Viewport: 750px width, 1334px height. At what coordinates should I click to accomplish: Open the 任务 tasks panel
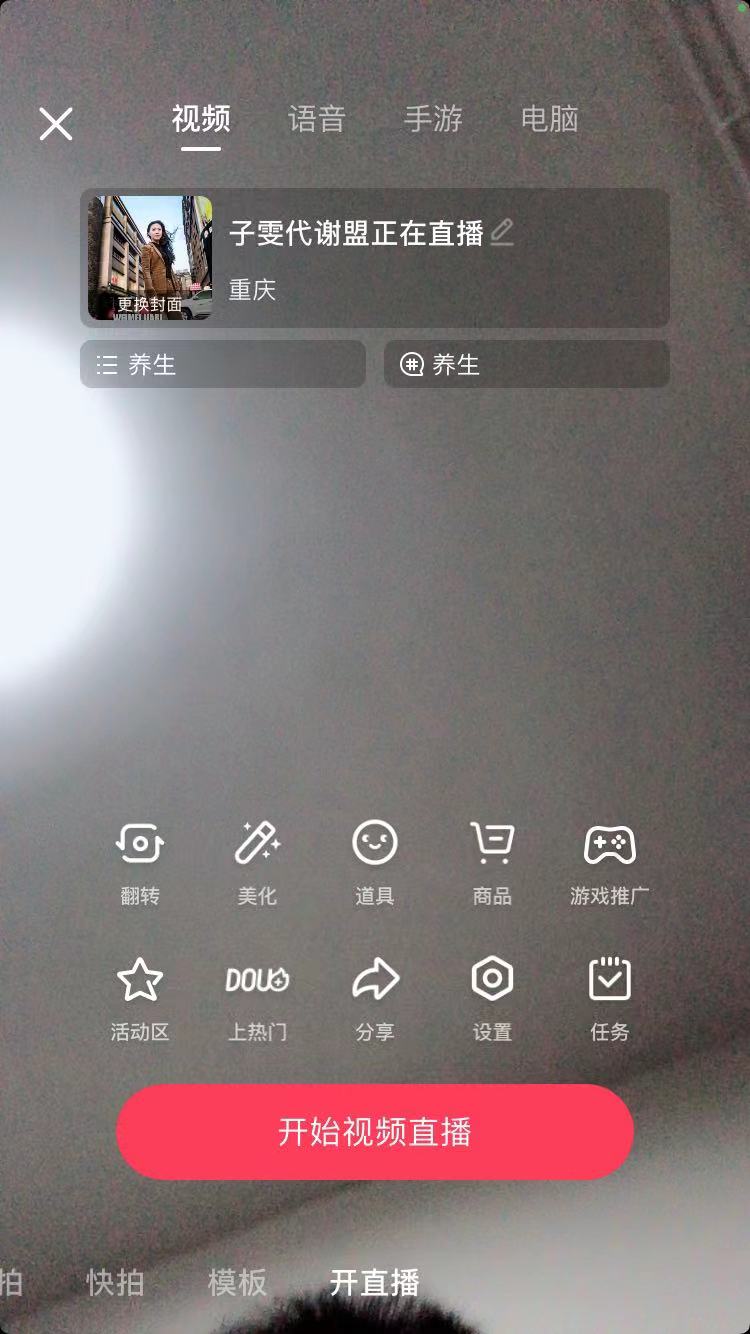tap(609, 996)
